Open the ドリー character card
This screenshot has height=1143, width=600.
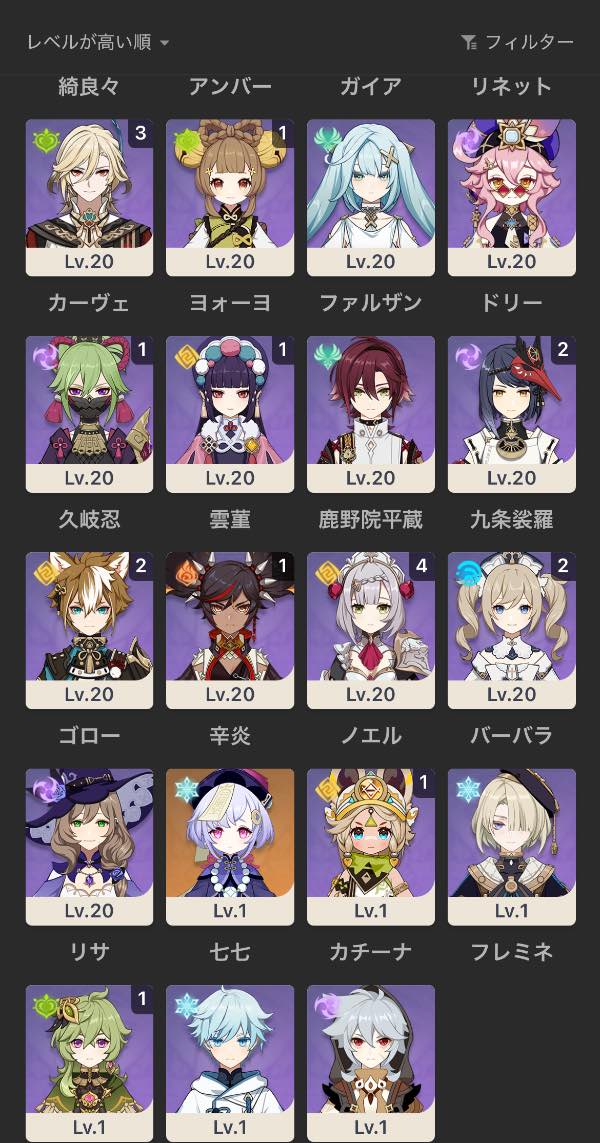click(512, 197)
